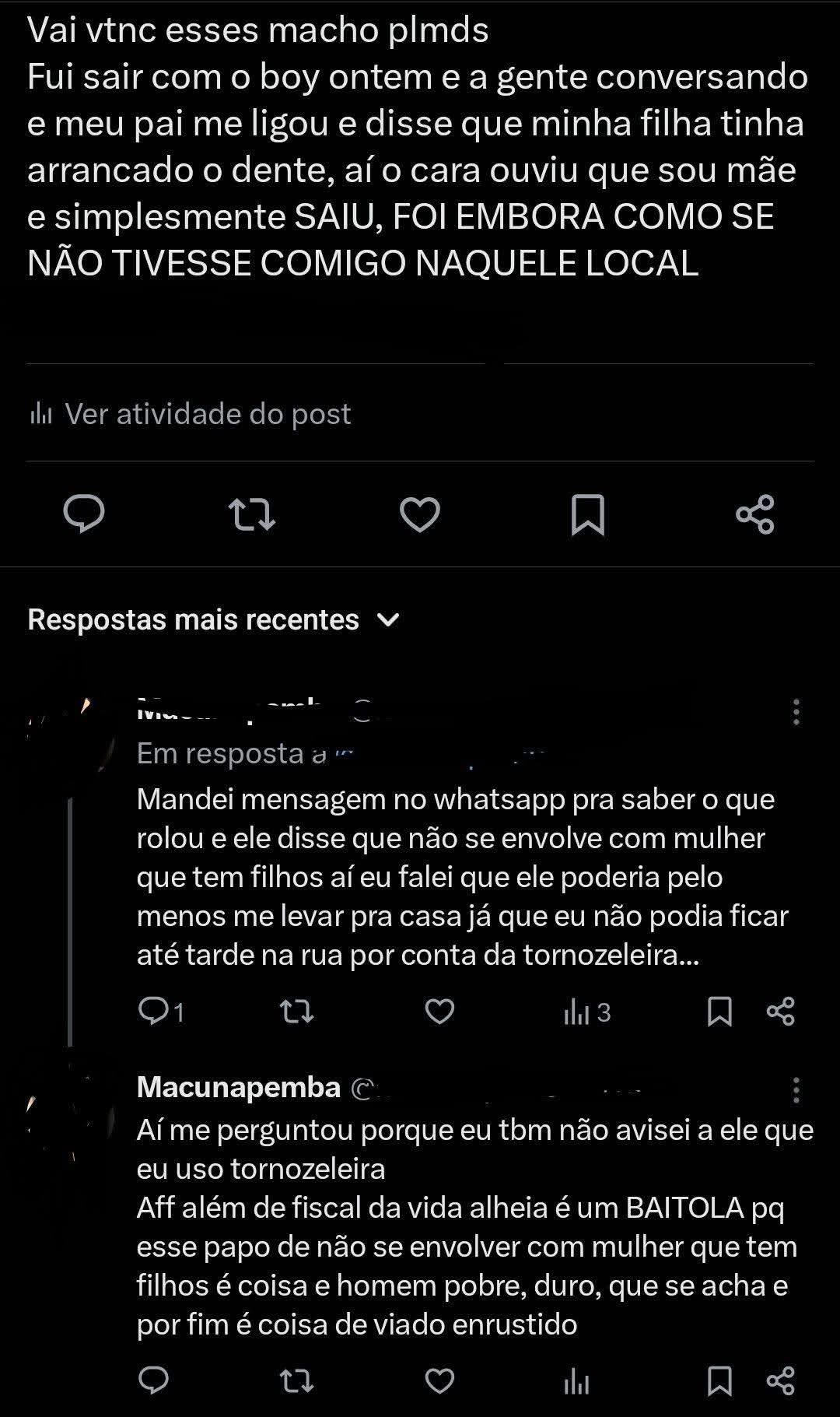This screenshot has height=1417, width=840.
Task: Open comments on the 'Mandei mensagem' reply
Action: coord(154,1011)
